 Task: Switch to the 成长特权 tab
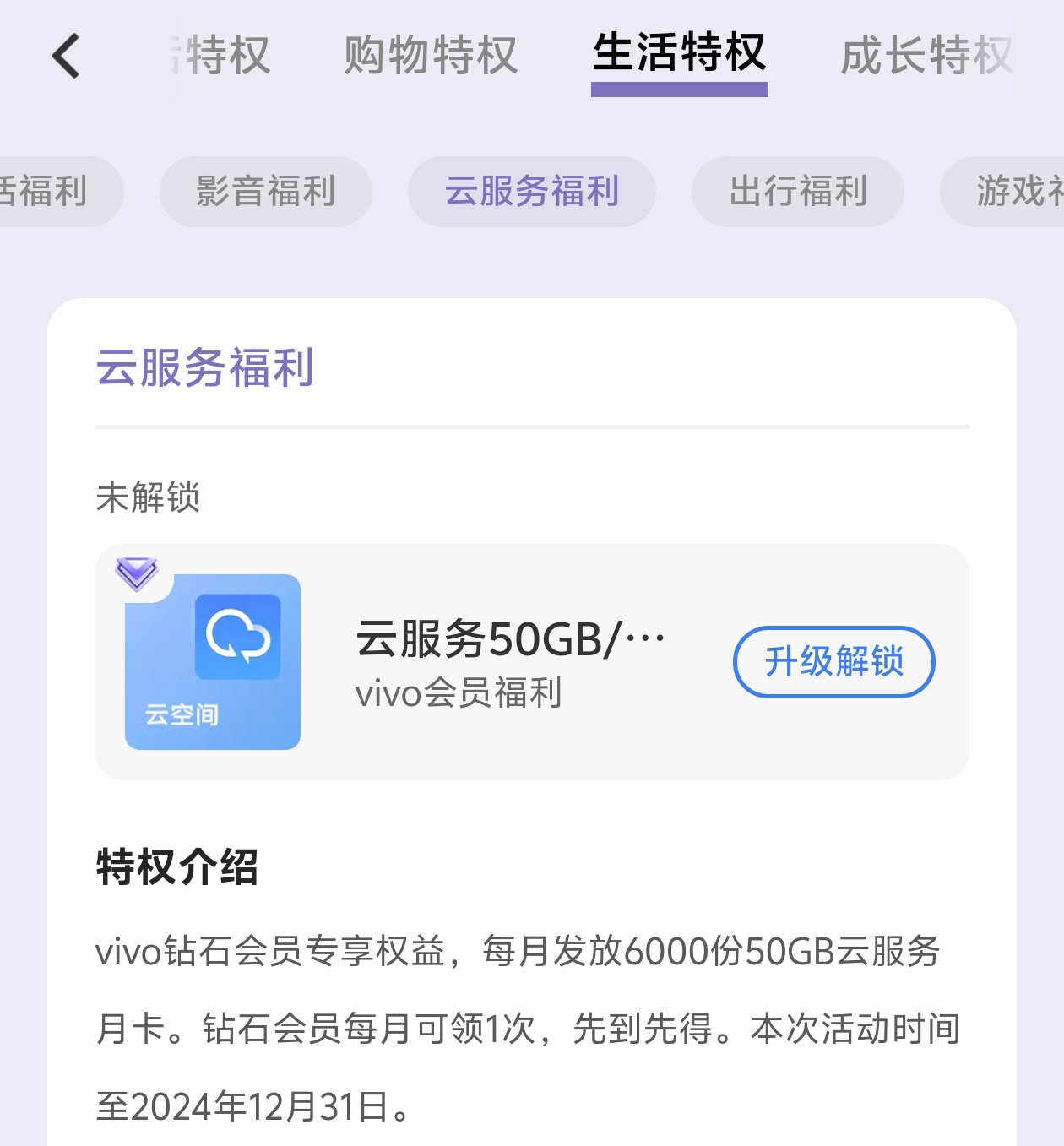point(926,56)
